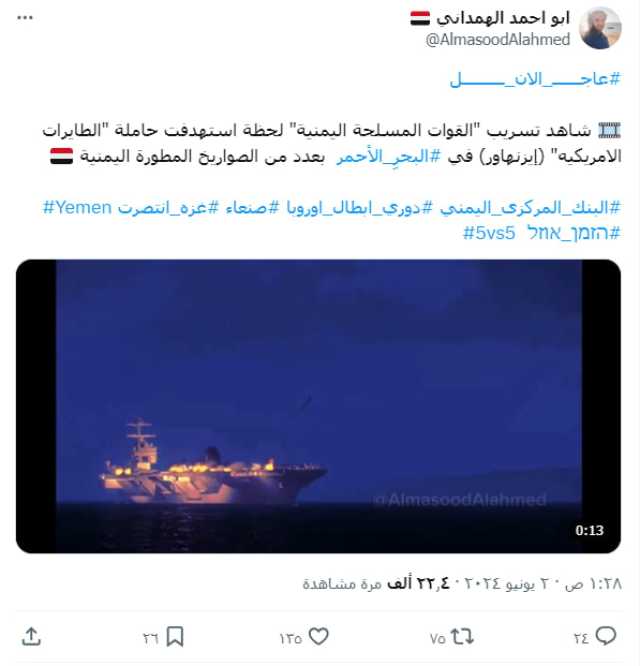Open the profile picture of ابو احمد الهمداني
This screenshot has height=666, width=640.
(600, 28)
